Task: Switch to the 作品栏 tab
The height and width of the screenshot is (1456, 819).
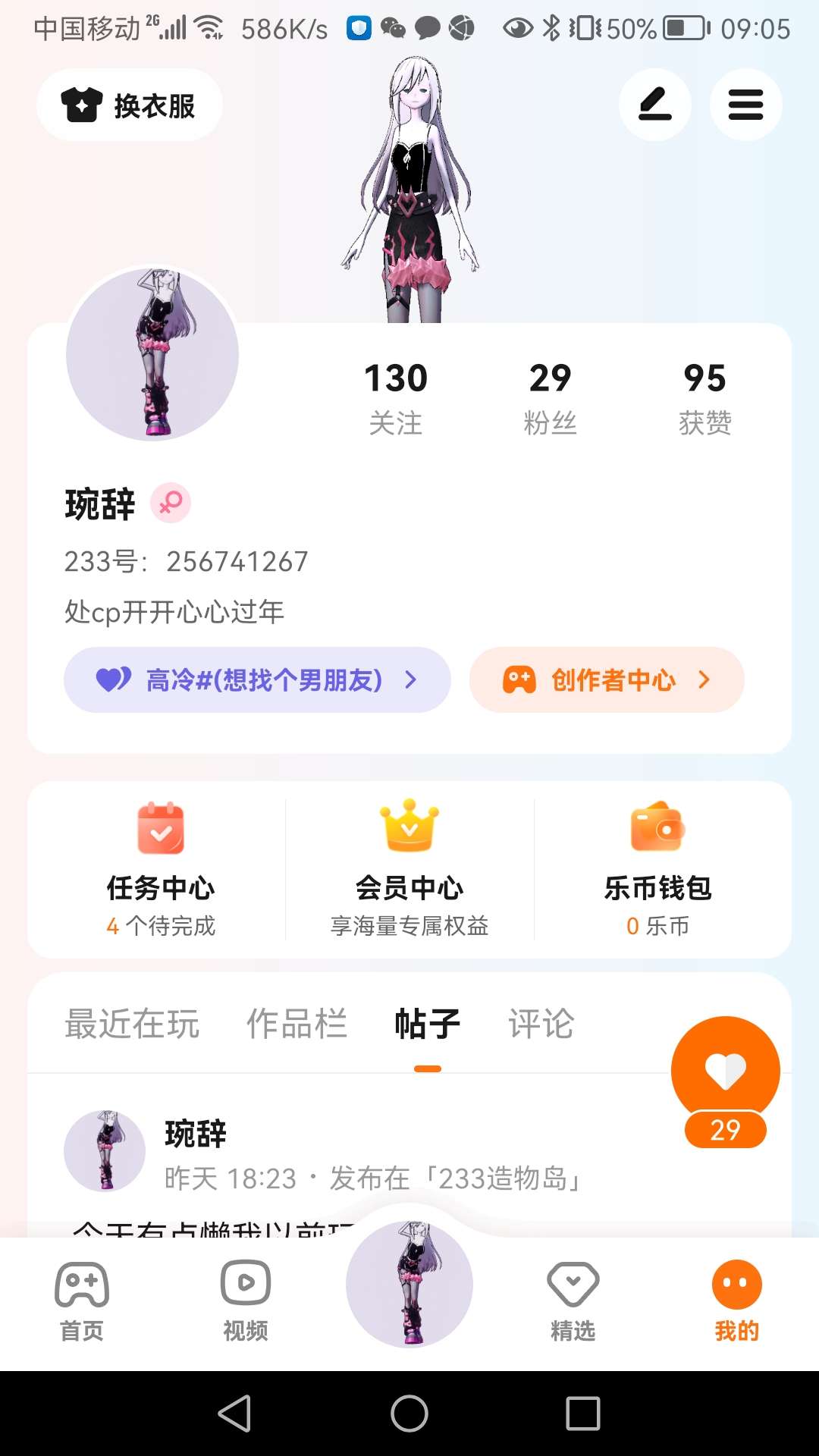Action: (x=297, y=1024)
